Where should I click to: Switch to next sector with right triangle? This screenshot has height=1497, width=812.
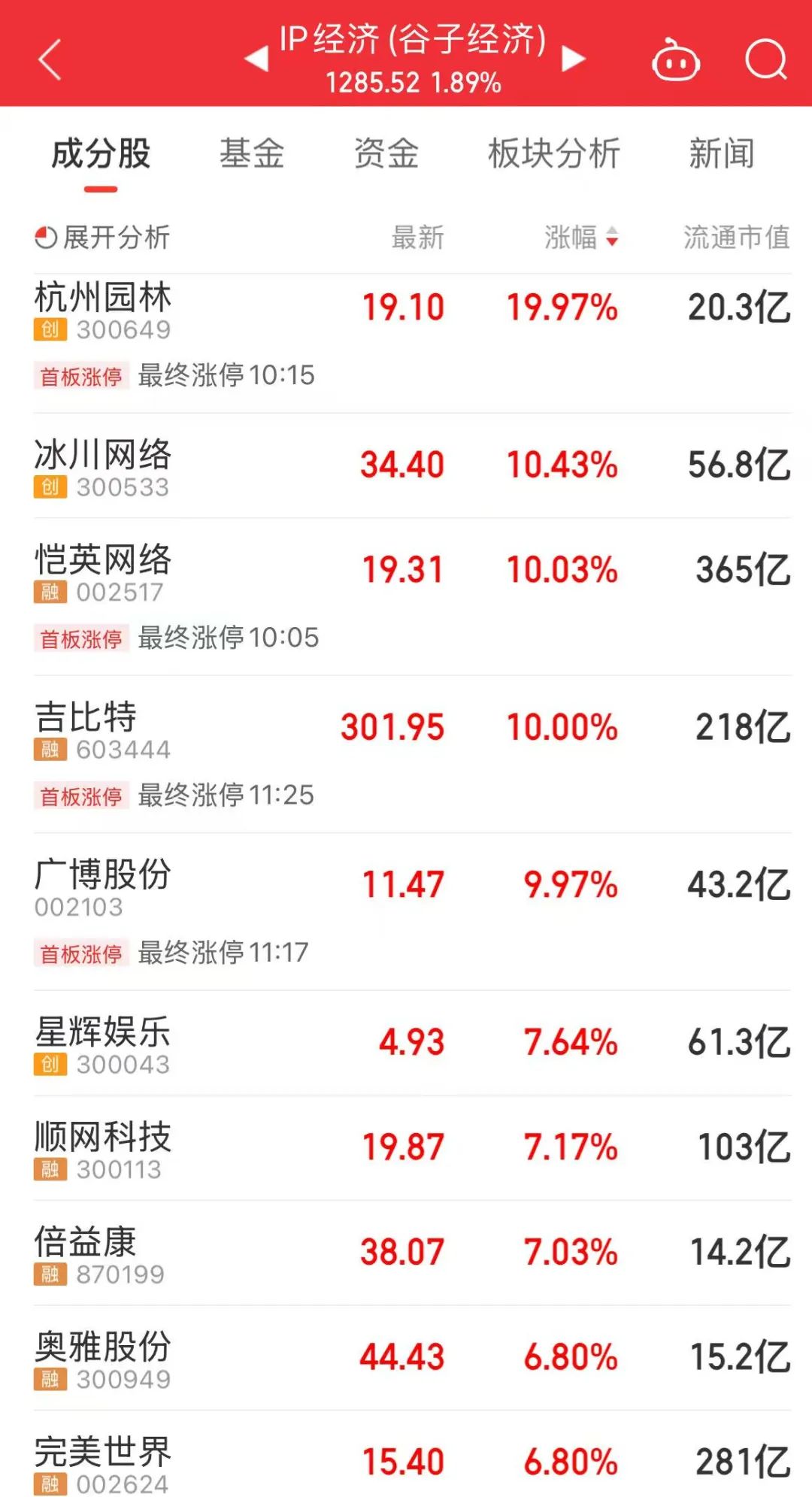(573, 59)
